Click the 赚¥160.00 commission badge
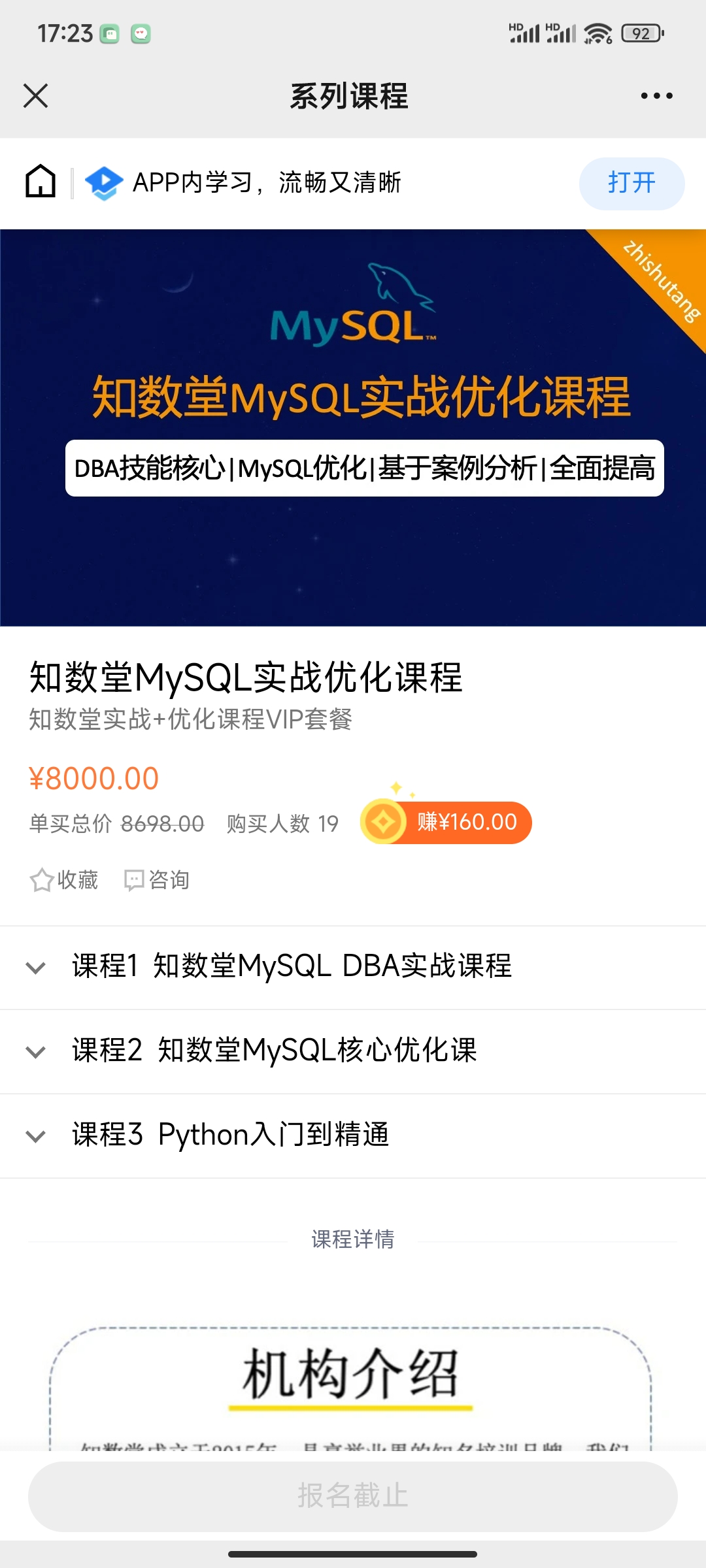This screenshot has width=706, height=1568. [467, 822]
